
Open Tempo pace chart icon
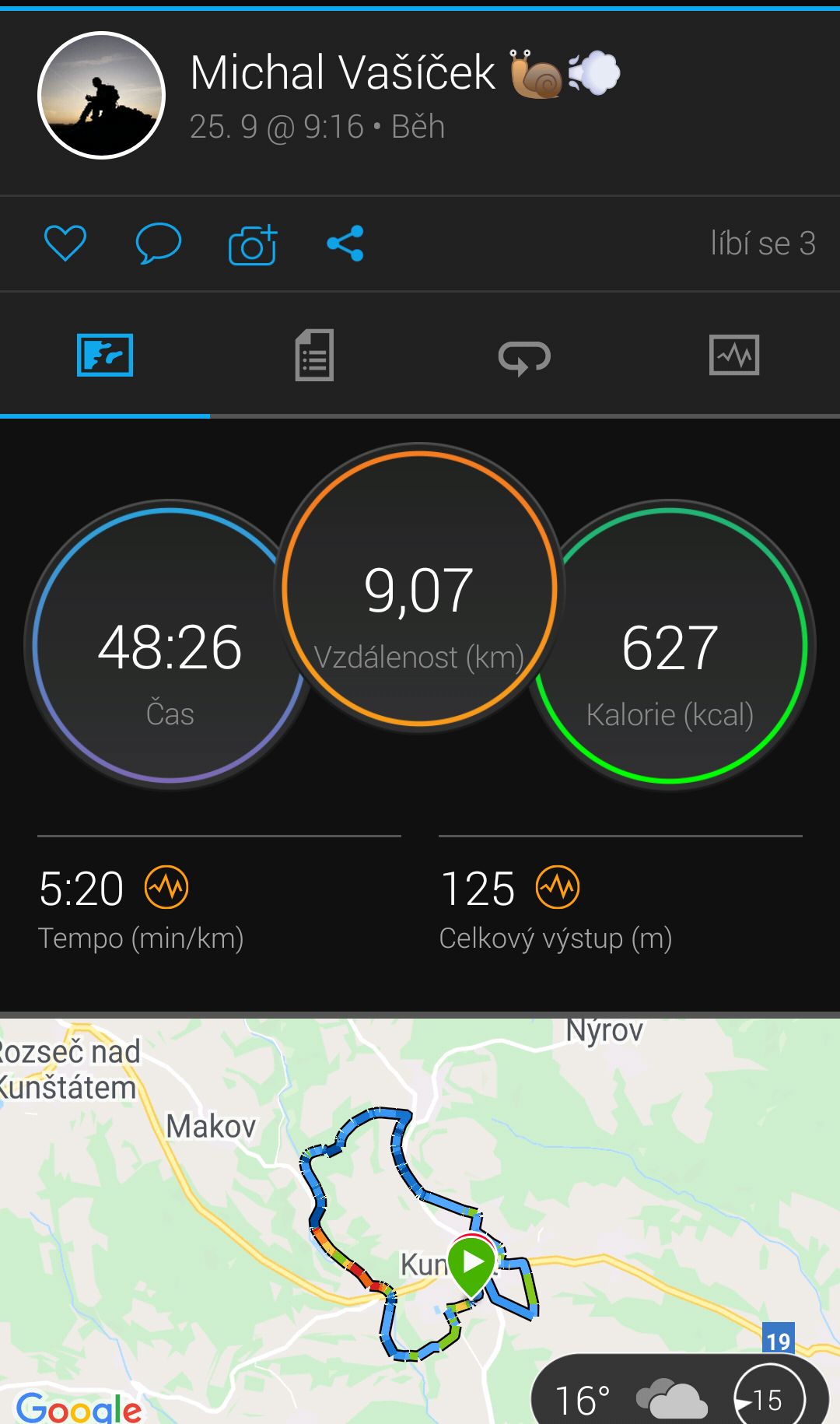[x=166, y=887]
